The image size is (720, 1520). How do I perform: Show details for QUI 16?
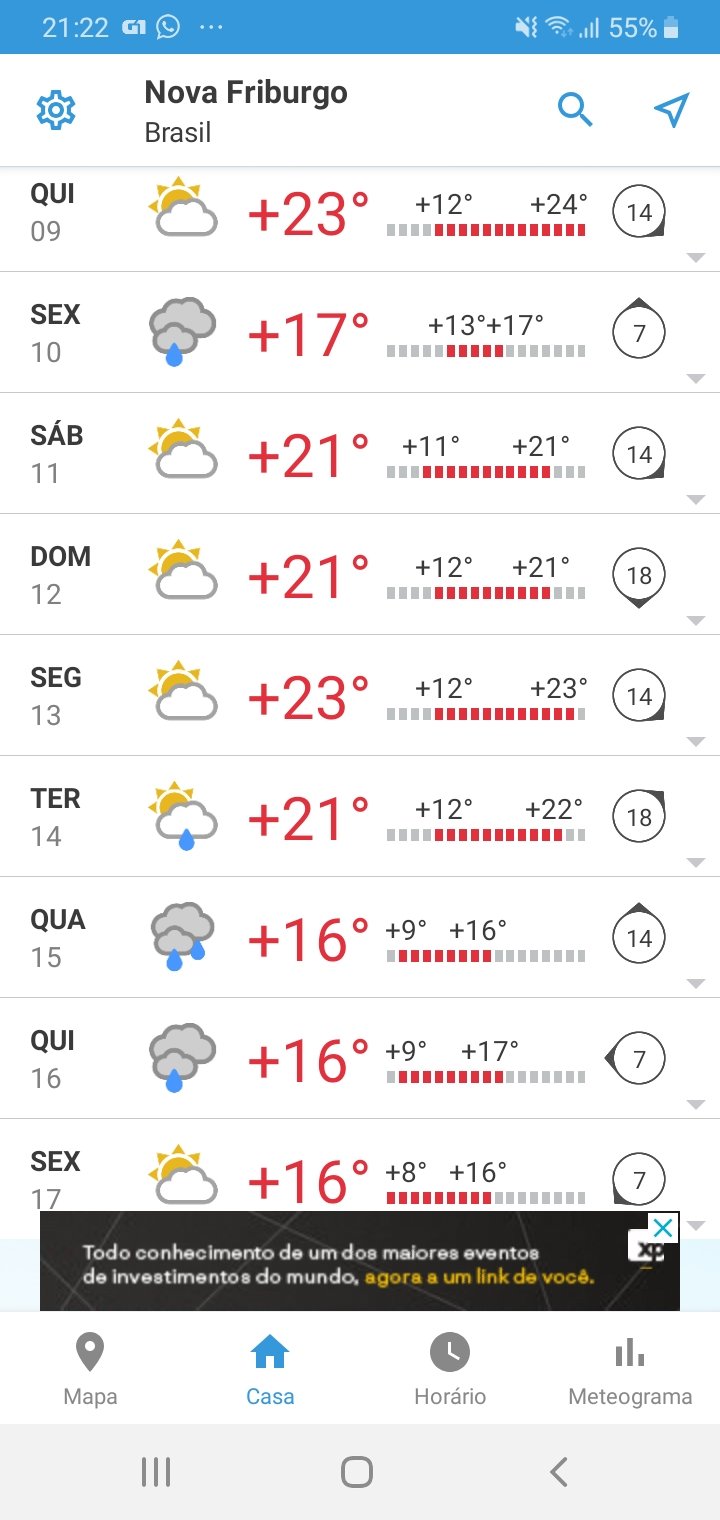(x=360, y=1058)
